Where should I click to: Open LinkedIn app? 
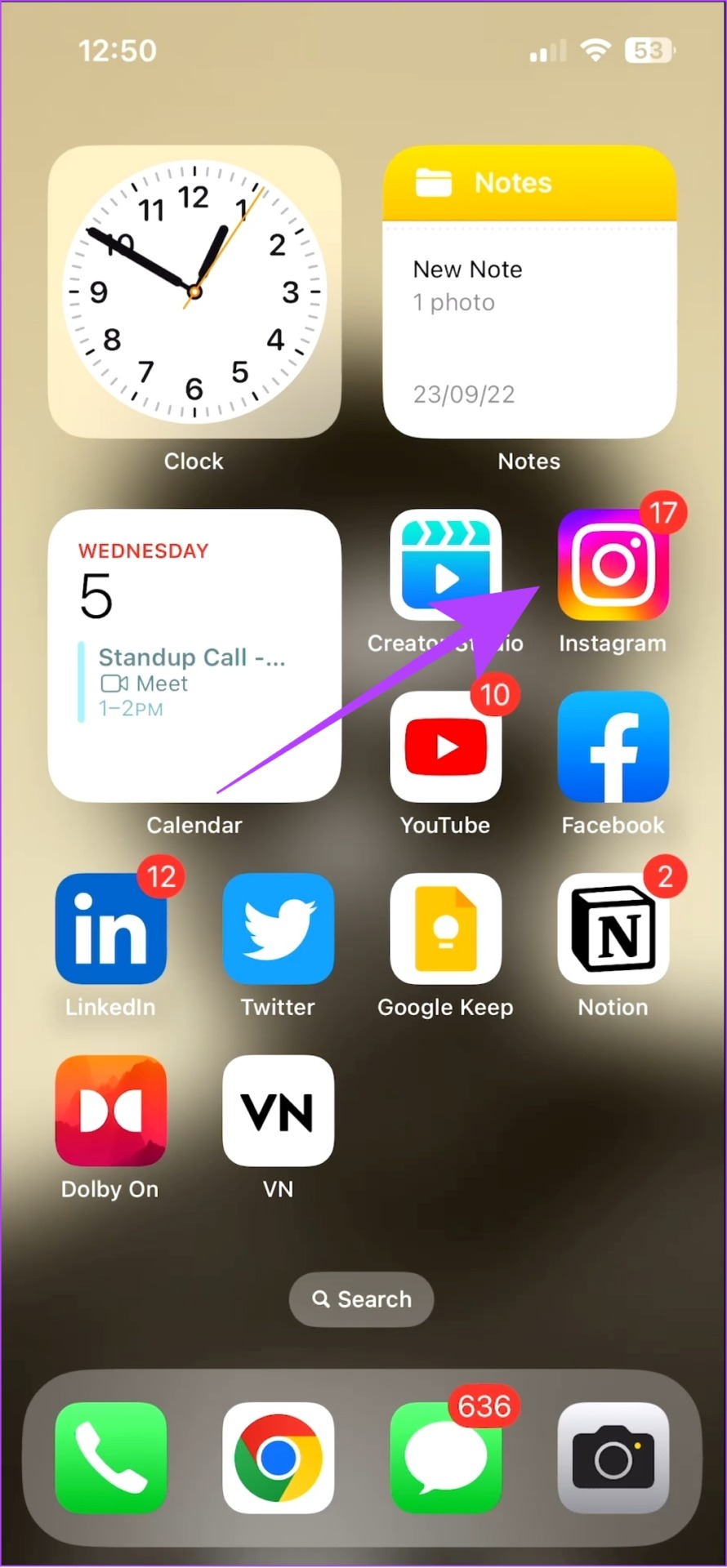coord(111,929)
